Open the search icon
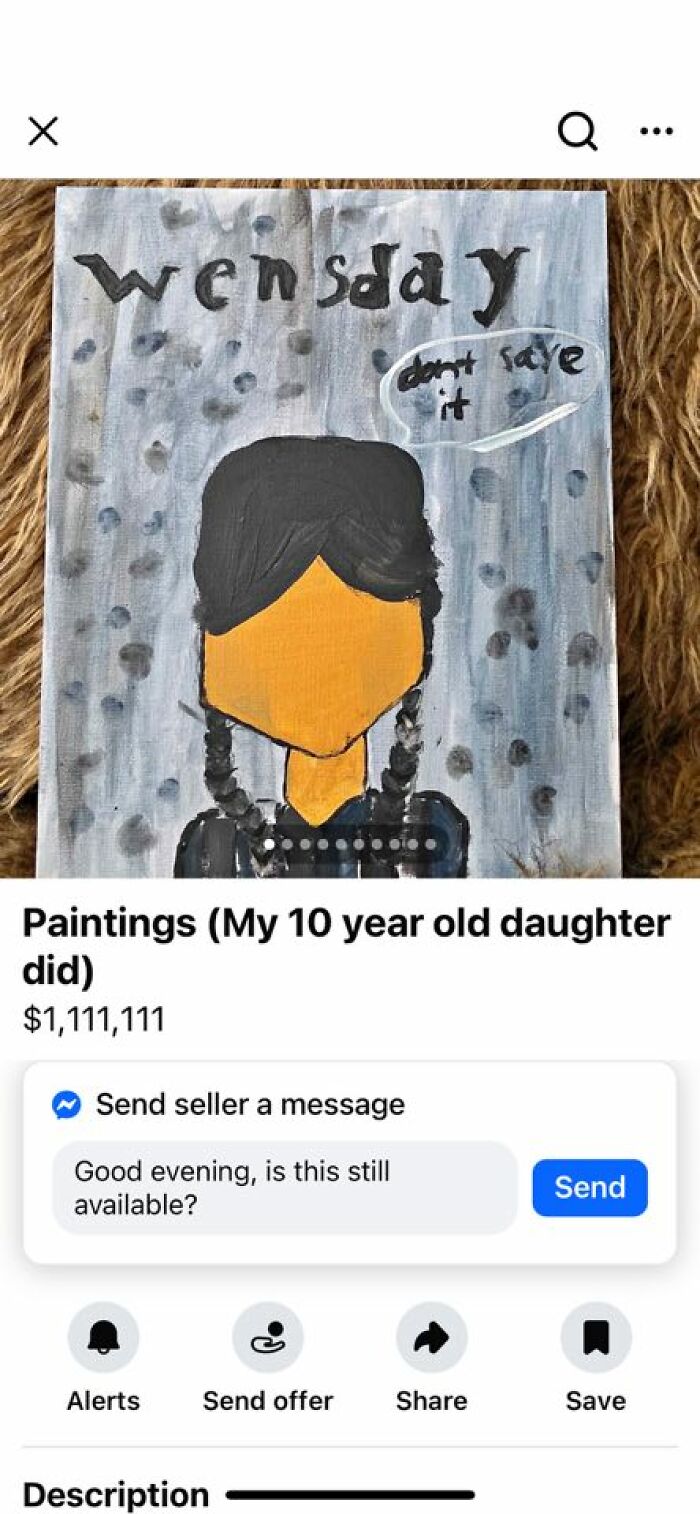The width and height of the screenshot is (700, 1514). click(577, 131)
